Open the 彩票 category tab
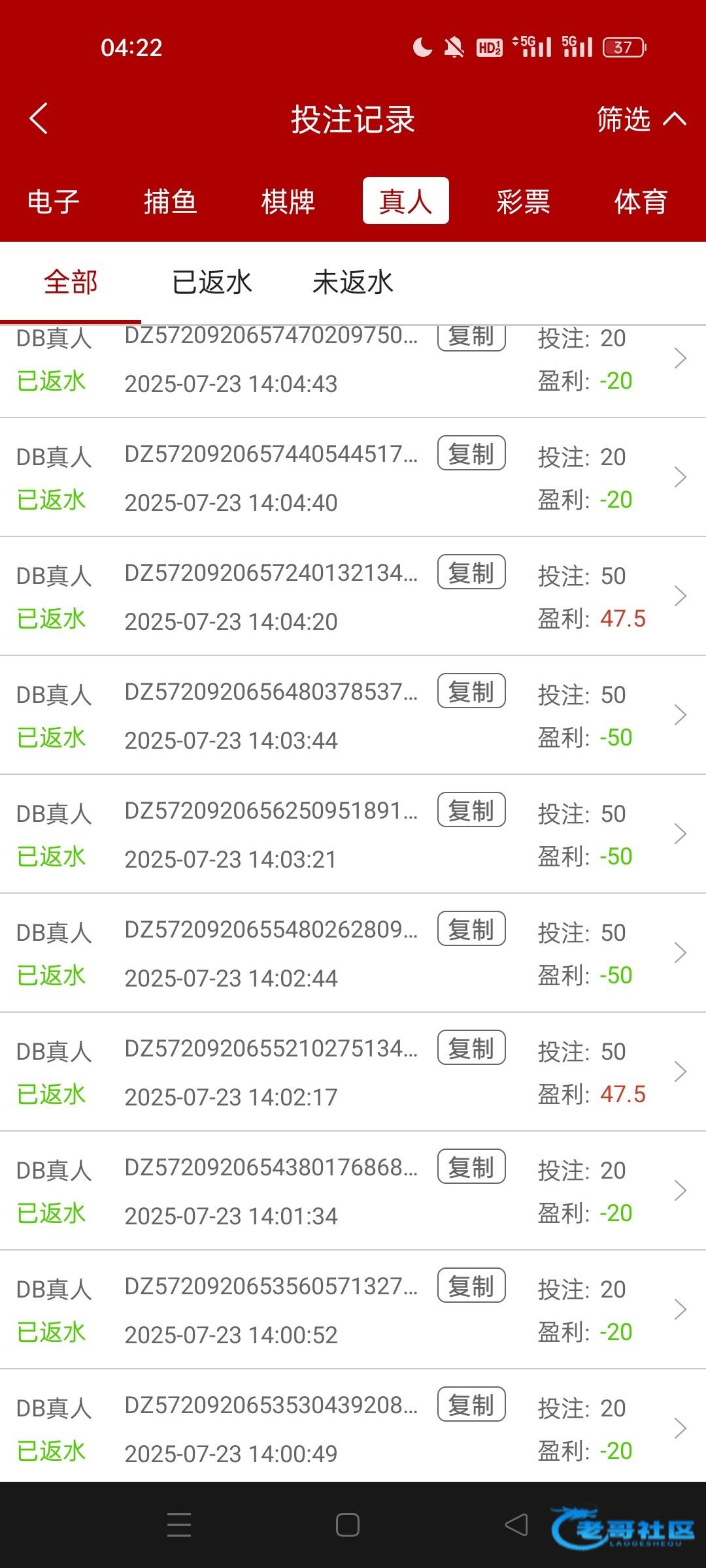706x1568 pixels. (x=523, y=201)
